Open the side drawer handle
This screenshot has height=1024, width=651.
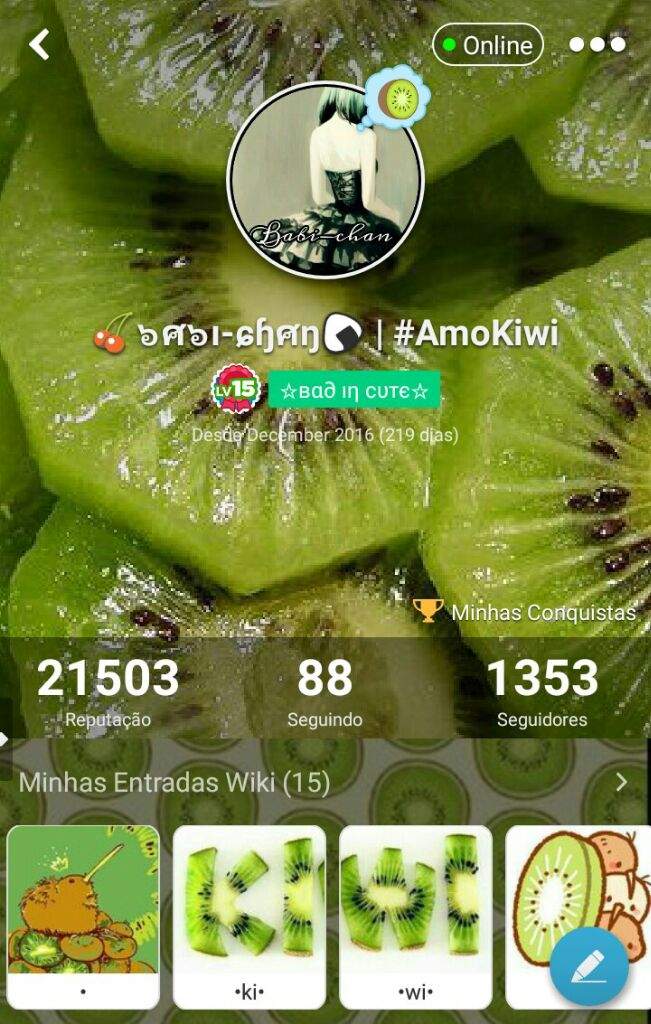[x=5, y=739]
